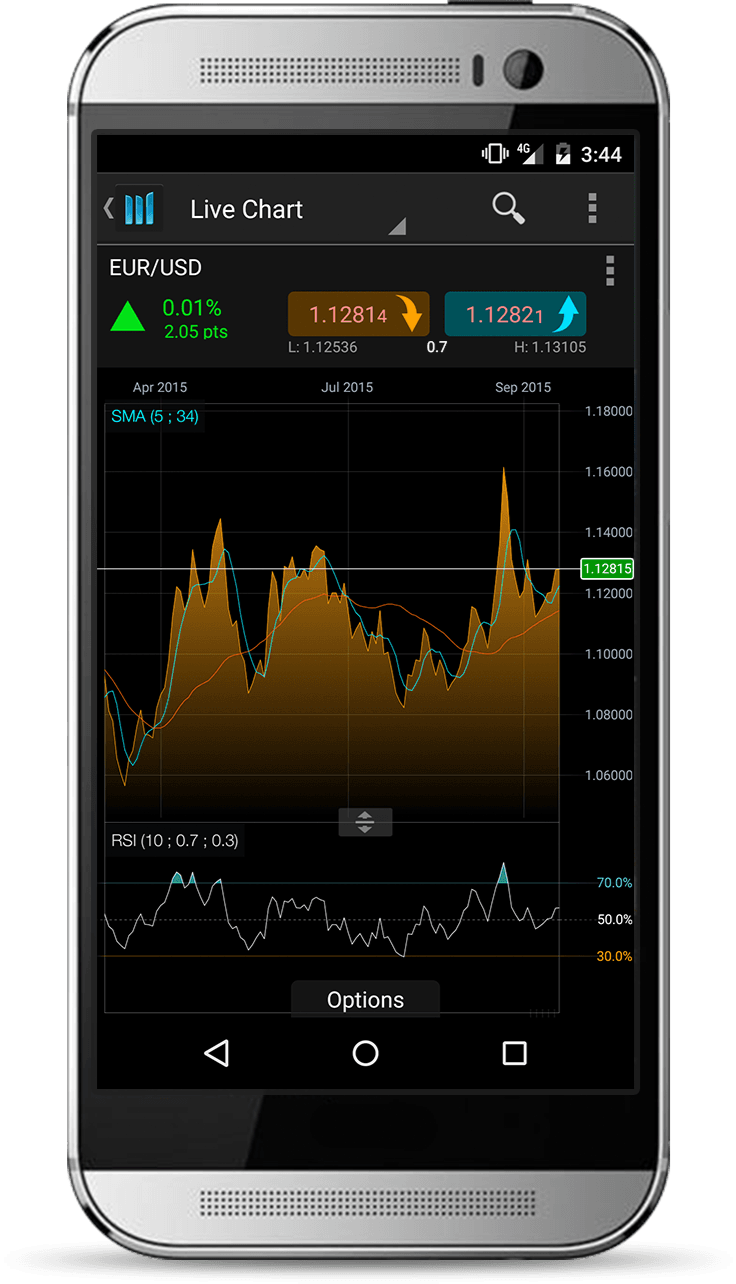Open the top bar overflow menu
This screenshot has height=1284, width=736.
point(592,208)
